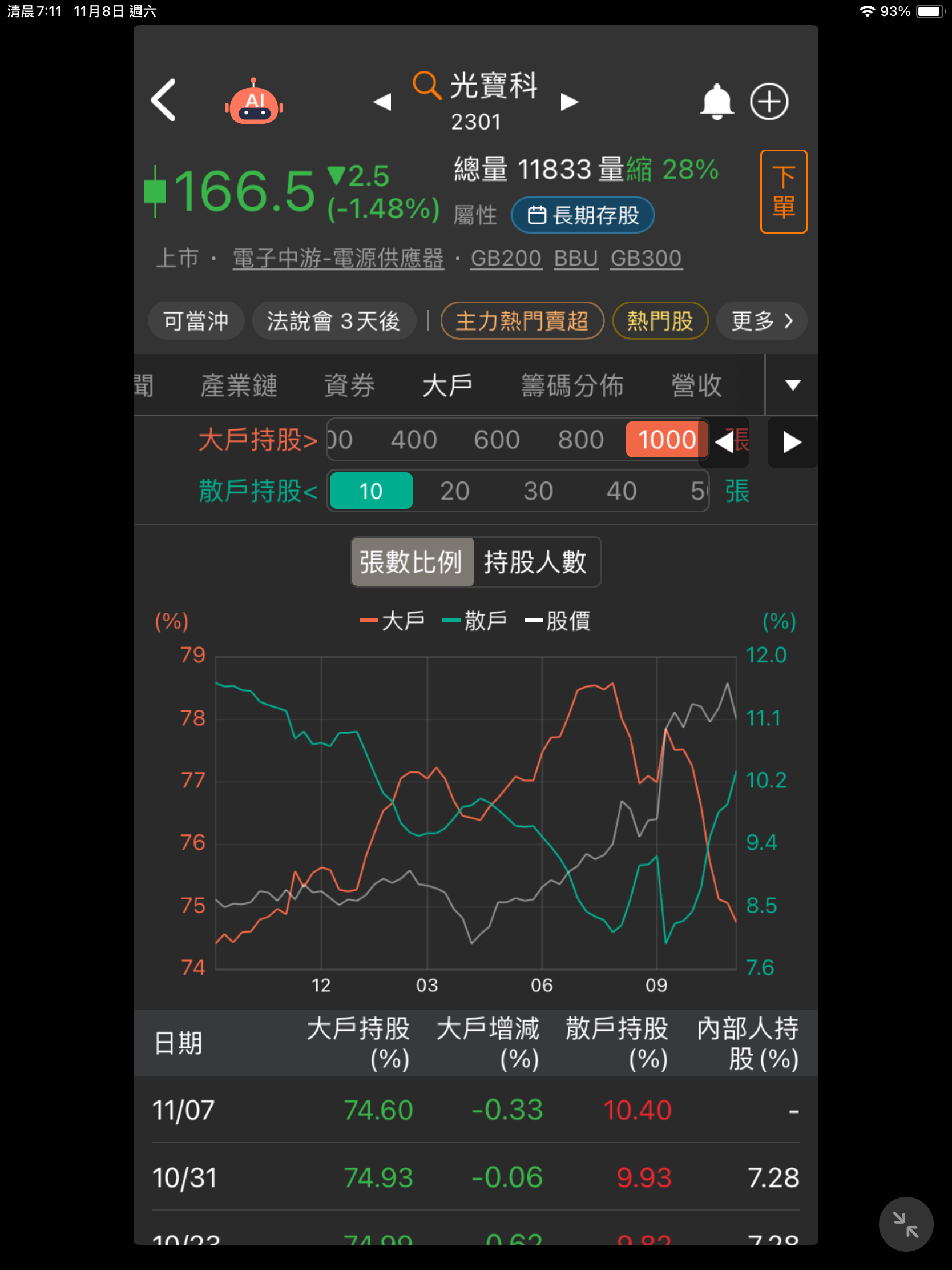Switch to the 籌碼分佈 tab
Image resolution: width=952 pixels, height=1270 pixels.
click(572, 385)
